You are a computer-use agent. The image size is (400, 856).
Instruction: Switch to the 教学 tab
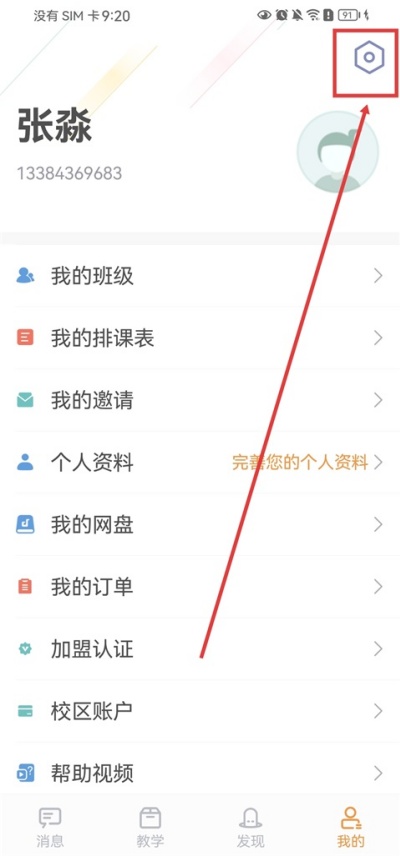(150, 827)
